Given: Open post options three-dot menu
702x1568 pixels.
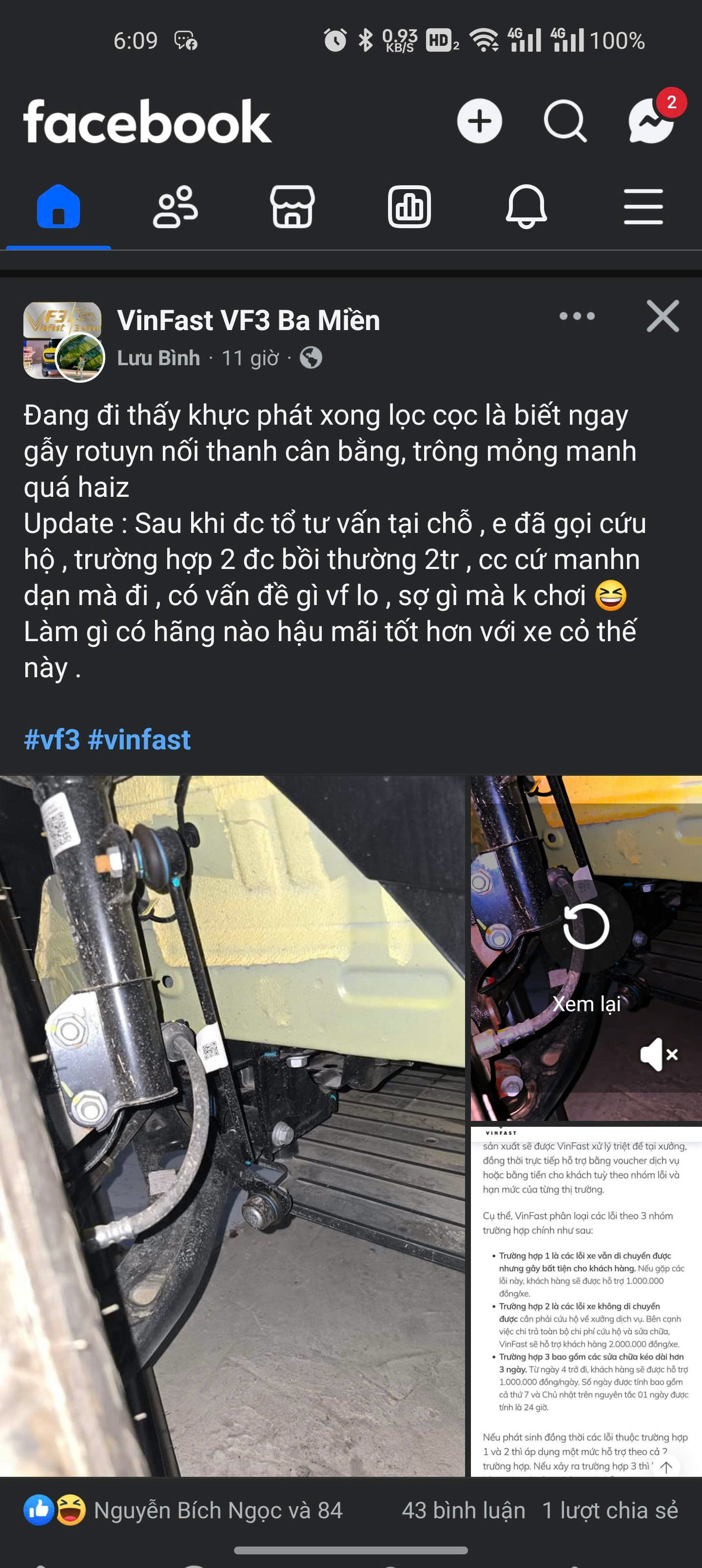Looking at the screenshot, I should [x=577, y=316].
